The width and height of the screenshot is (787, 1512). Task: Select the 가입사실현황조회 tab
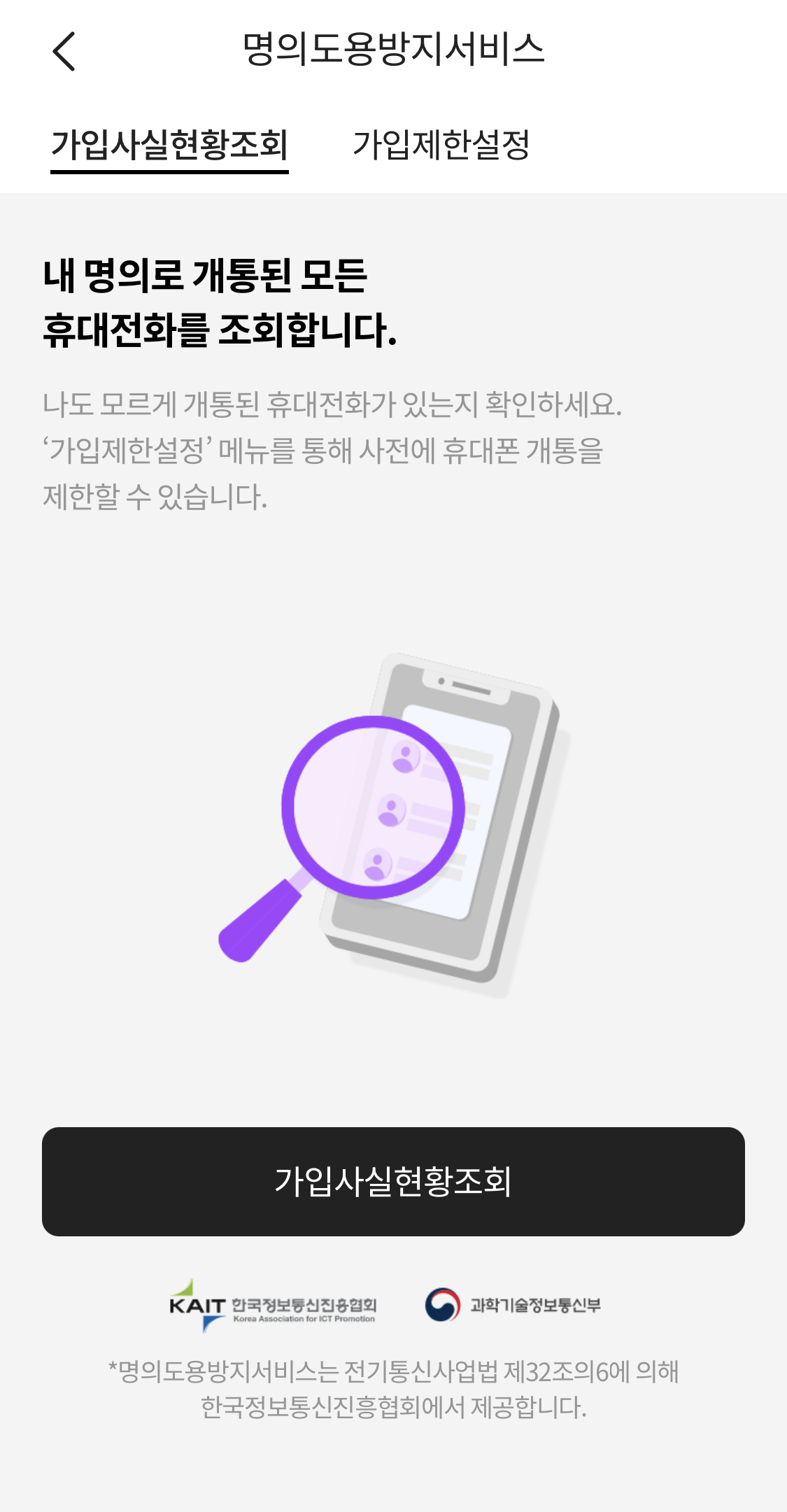coord(170,145)
